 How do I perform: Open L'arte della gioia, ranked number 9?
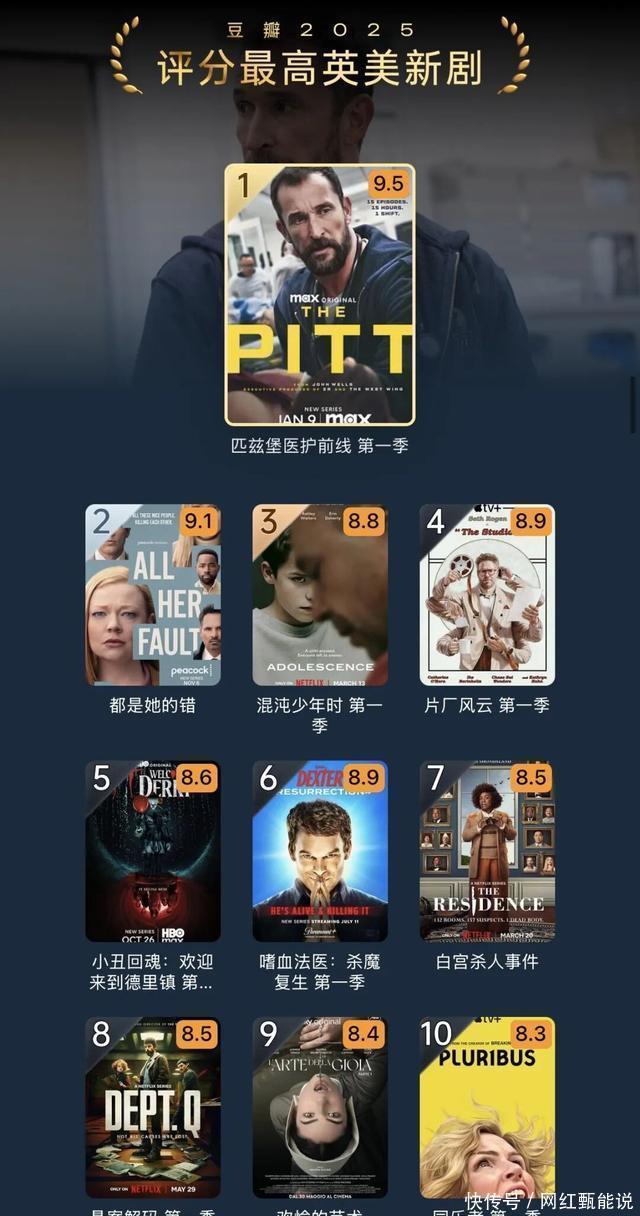319,1108
